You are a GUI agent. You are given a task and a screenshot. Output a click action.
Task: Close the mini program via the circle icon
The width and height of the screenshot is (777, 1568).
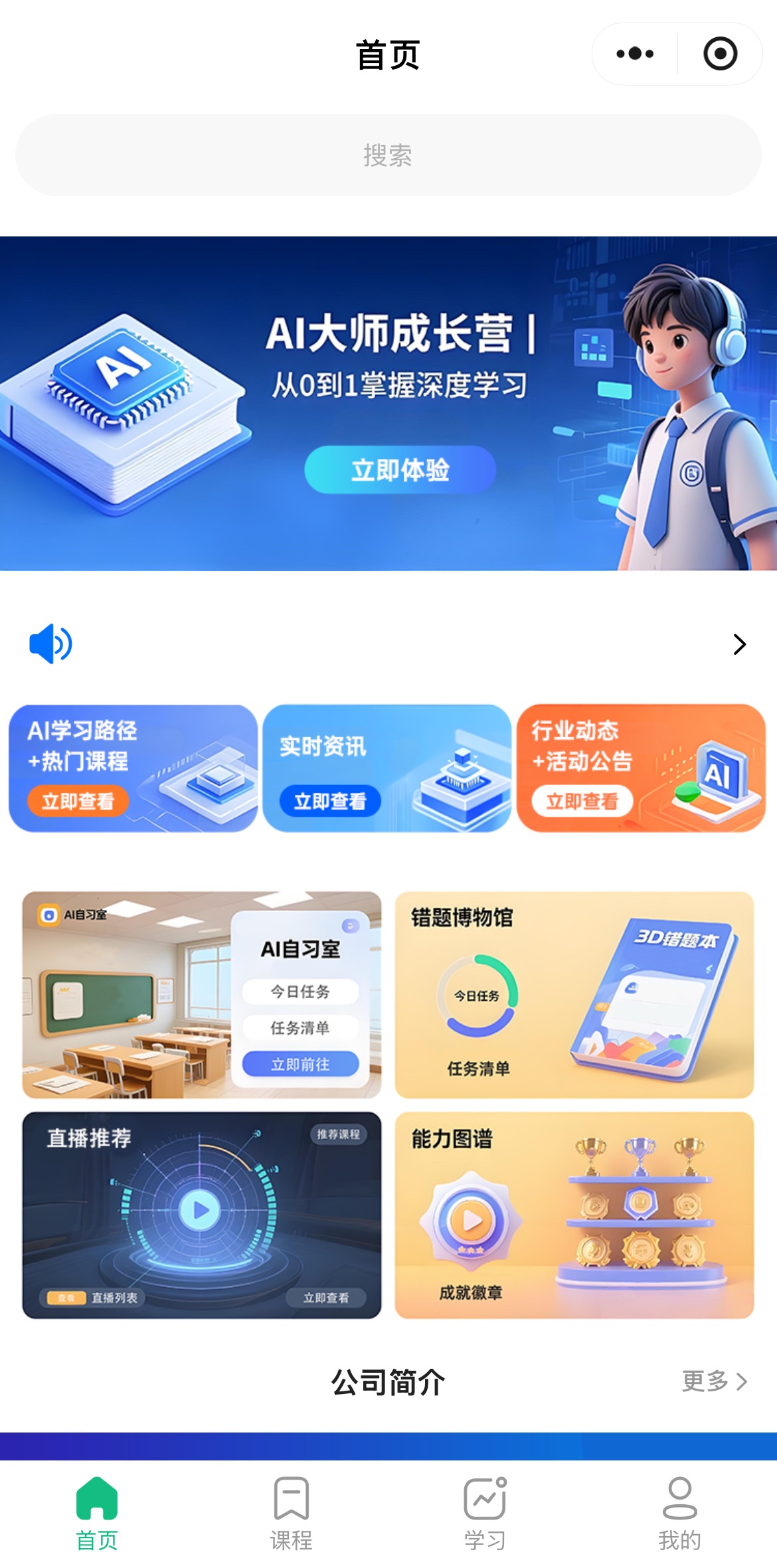(x=720, y=54)
